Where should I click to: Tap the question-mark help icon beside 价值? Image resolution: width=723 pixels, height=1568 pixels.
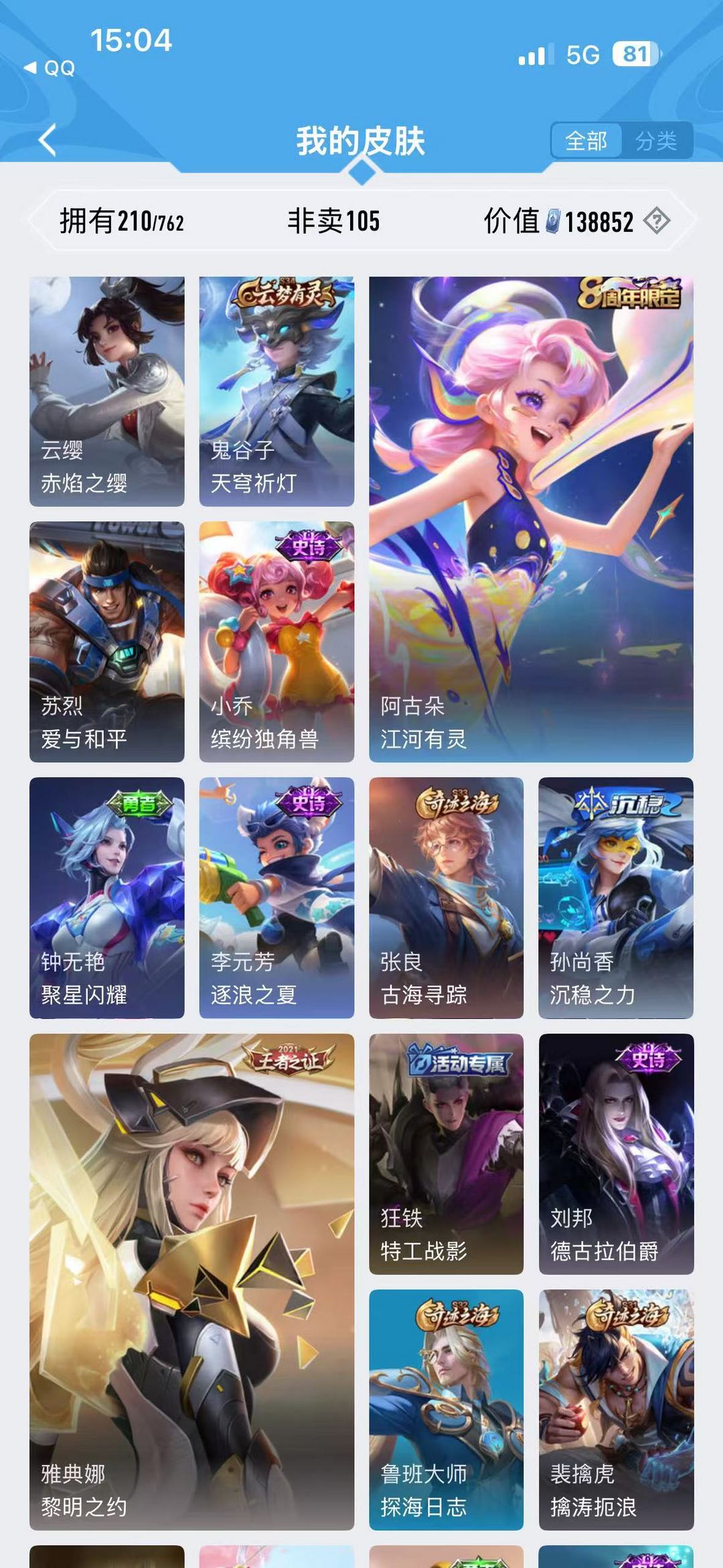[659, 221]
